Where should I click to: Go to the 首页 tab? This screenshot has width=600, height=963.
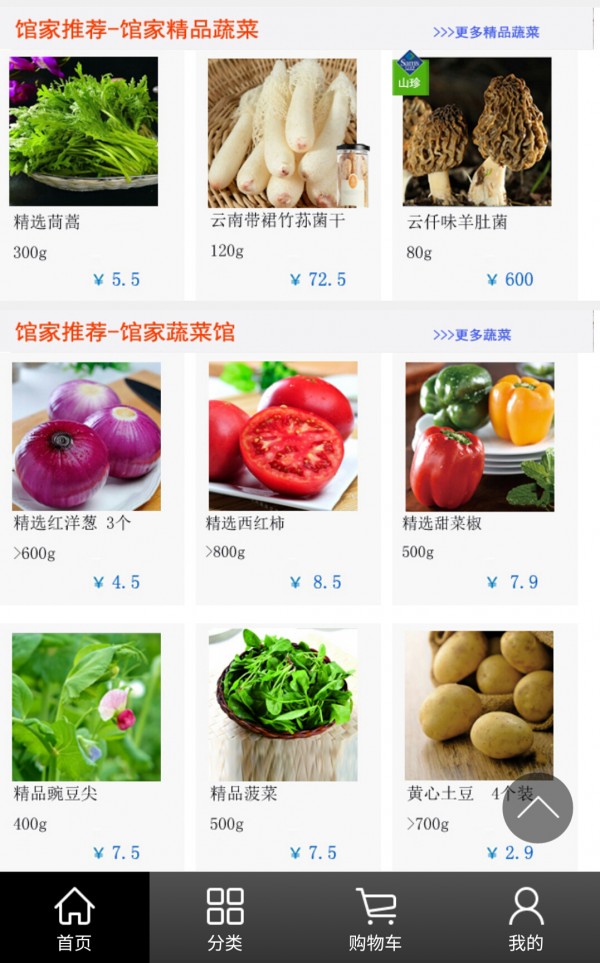[74, 918]
